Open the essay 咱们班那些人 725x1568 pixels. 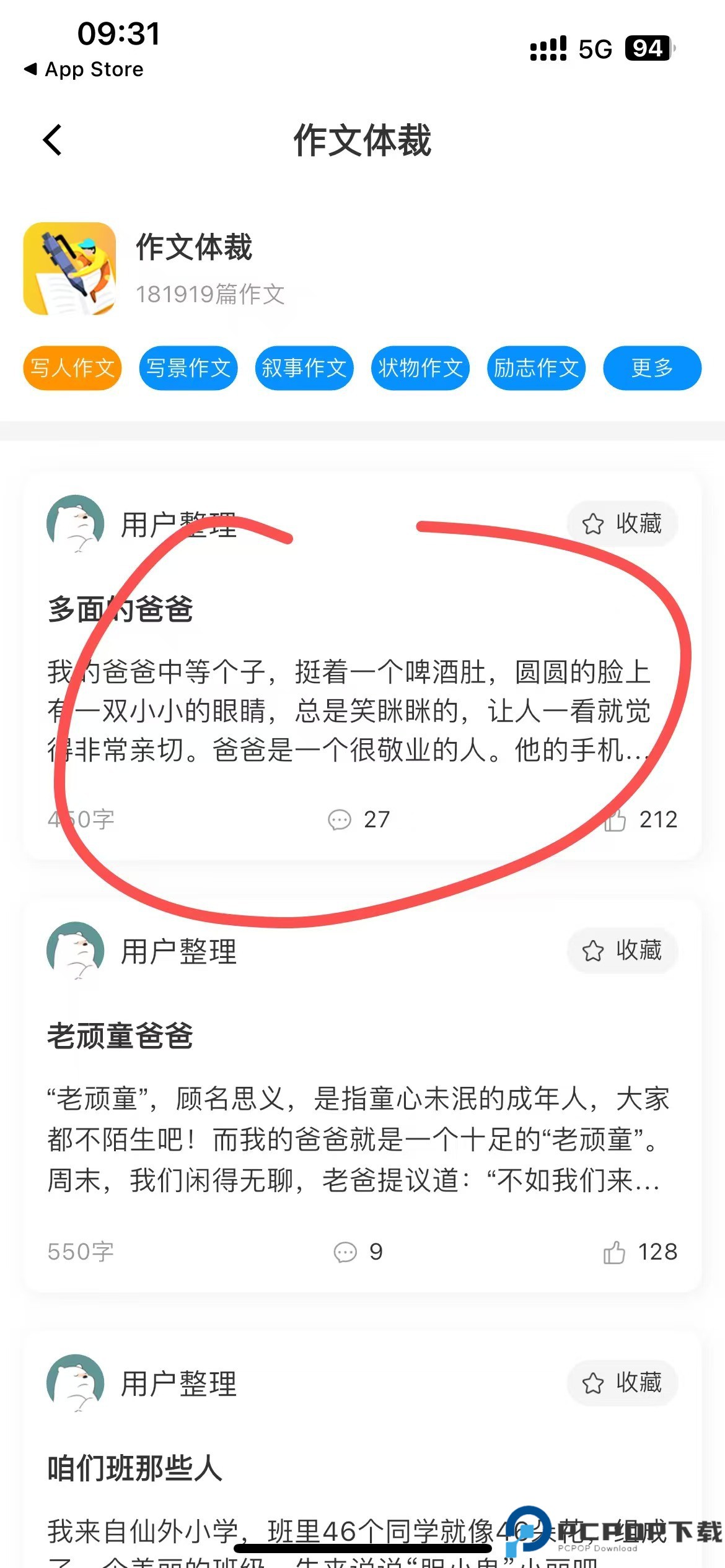134,1468
